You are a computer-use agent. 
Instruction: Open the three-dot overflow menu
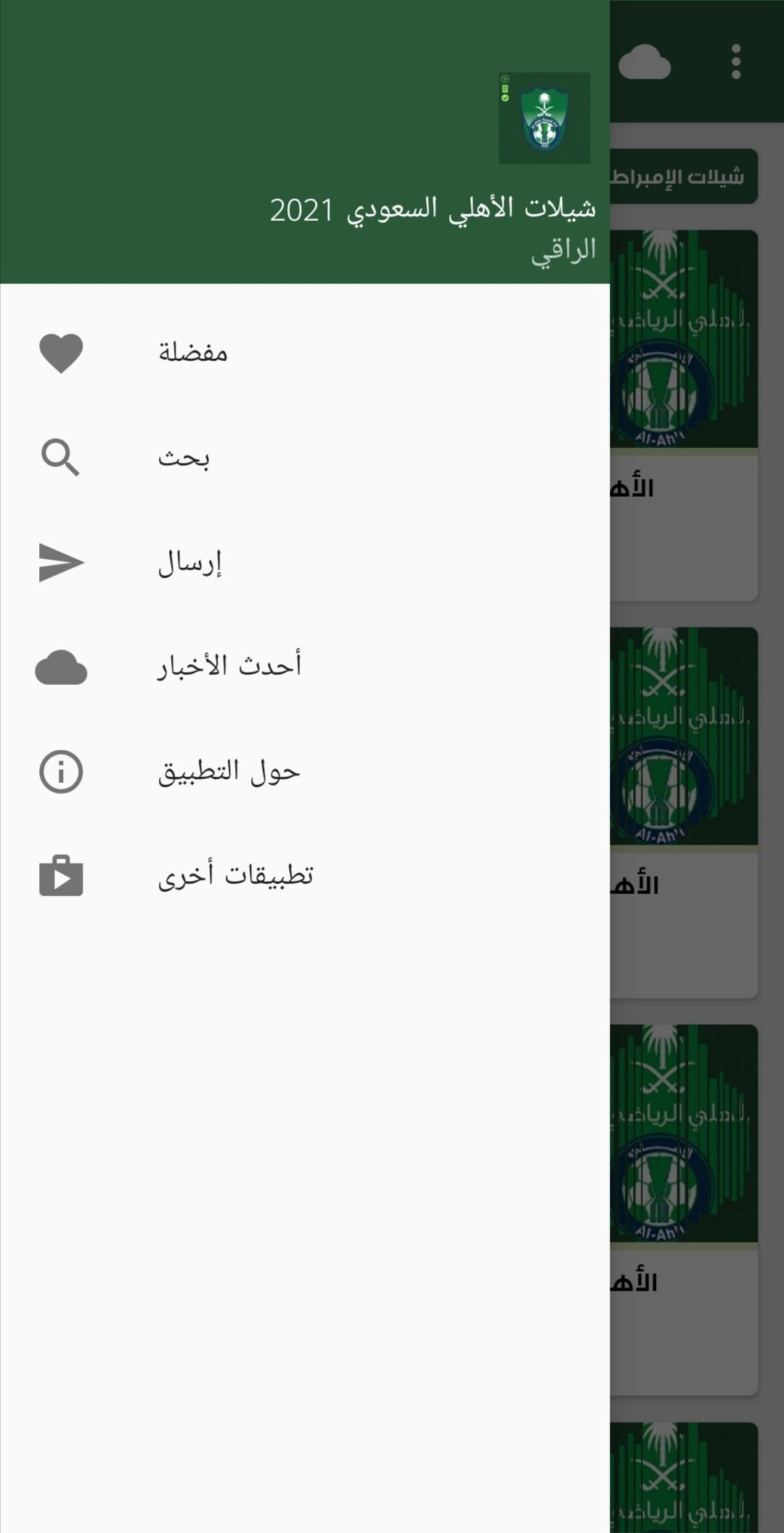736,62
